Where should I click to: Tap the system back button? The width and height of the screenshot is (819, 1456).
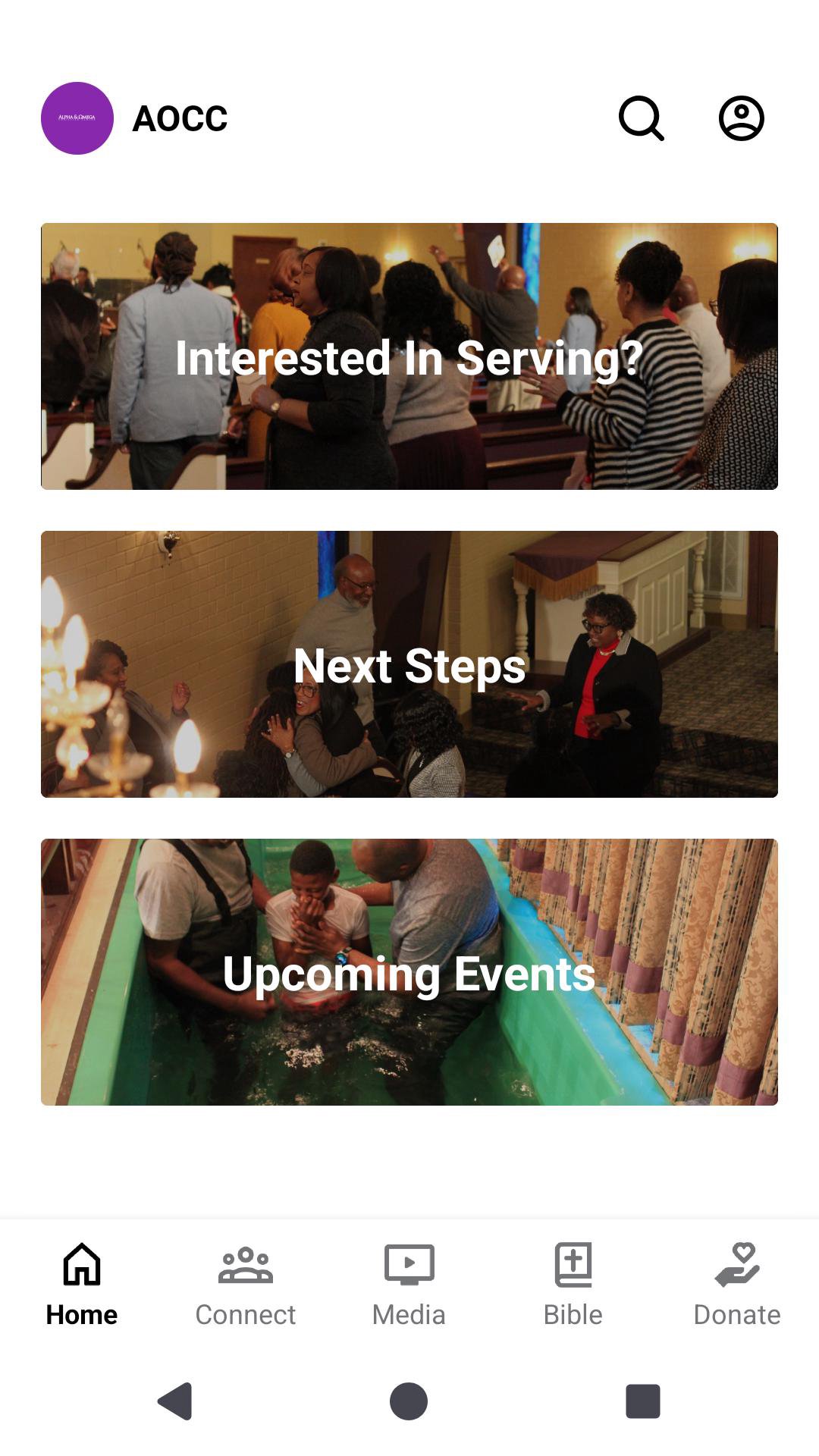tap(175, 1401)
